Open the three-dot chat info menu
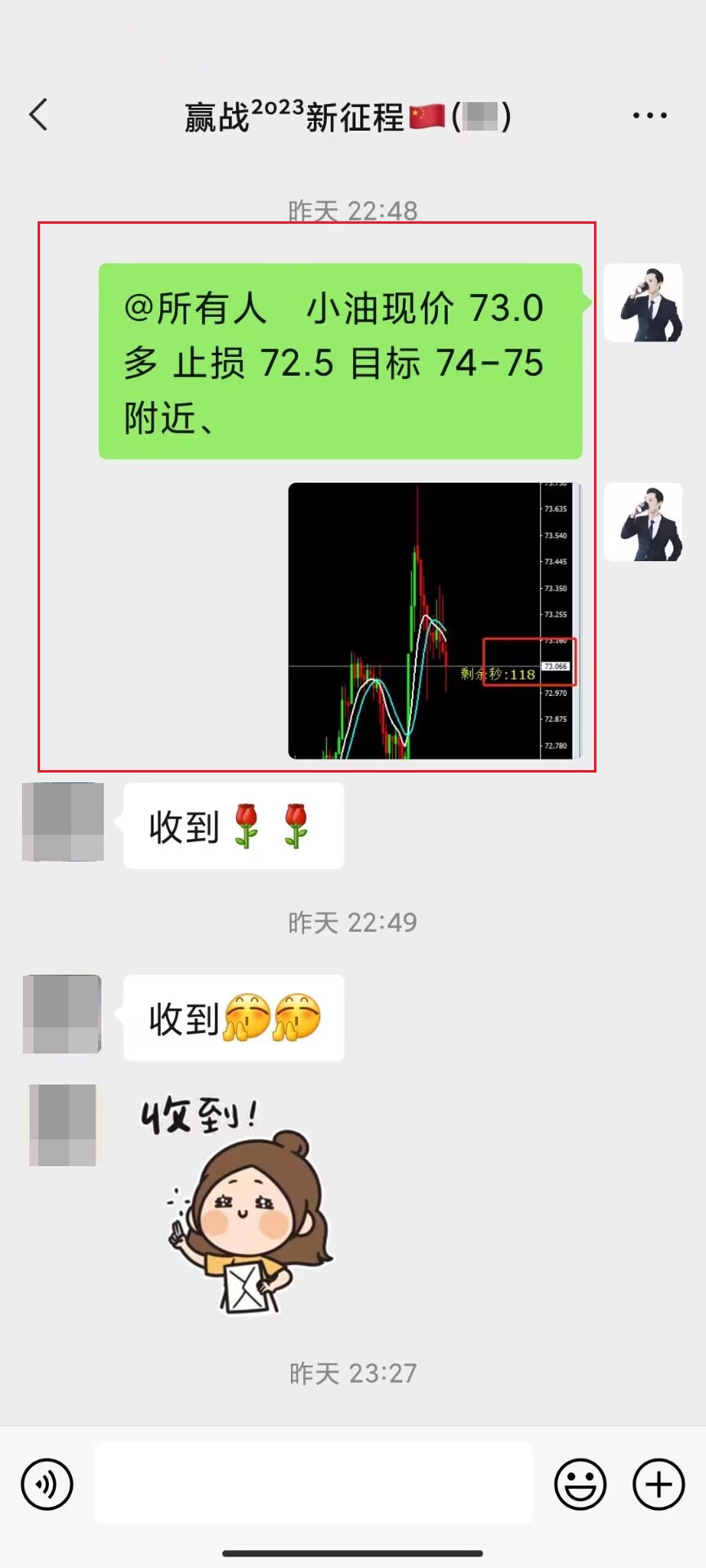Screen dimensions: 706x1568 tap(650, 116)
